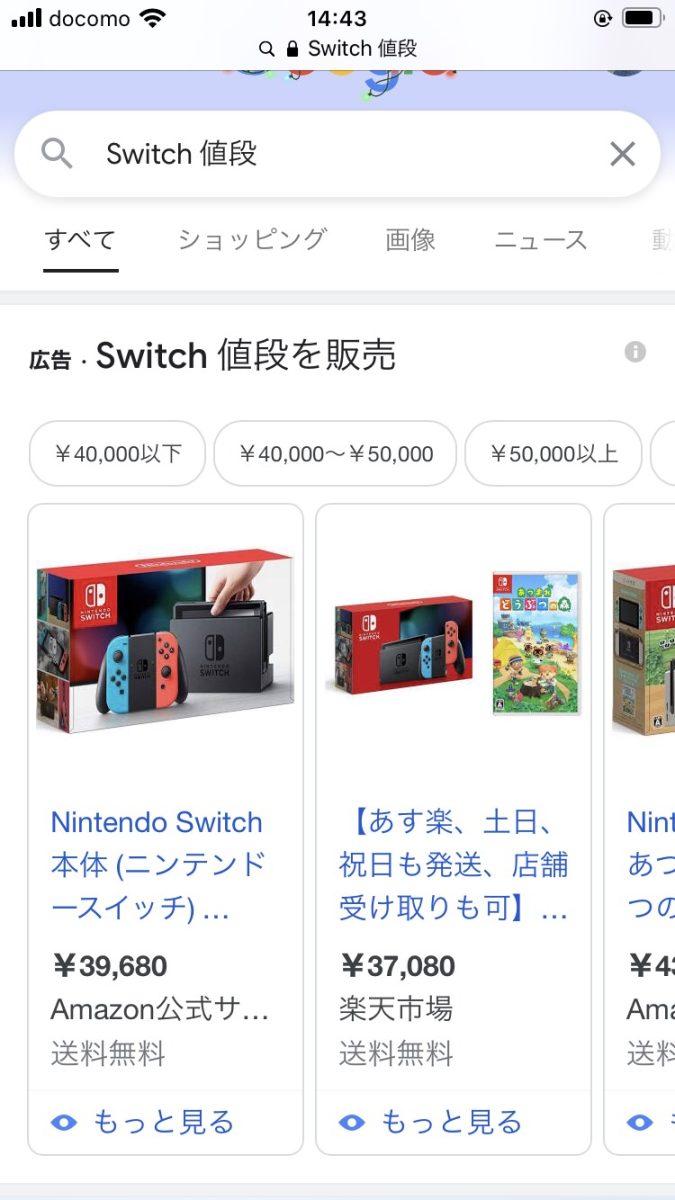
Task: Tap the browser address bar Switch 値段
Action: (x=338, y=48)
